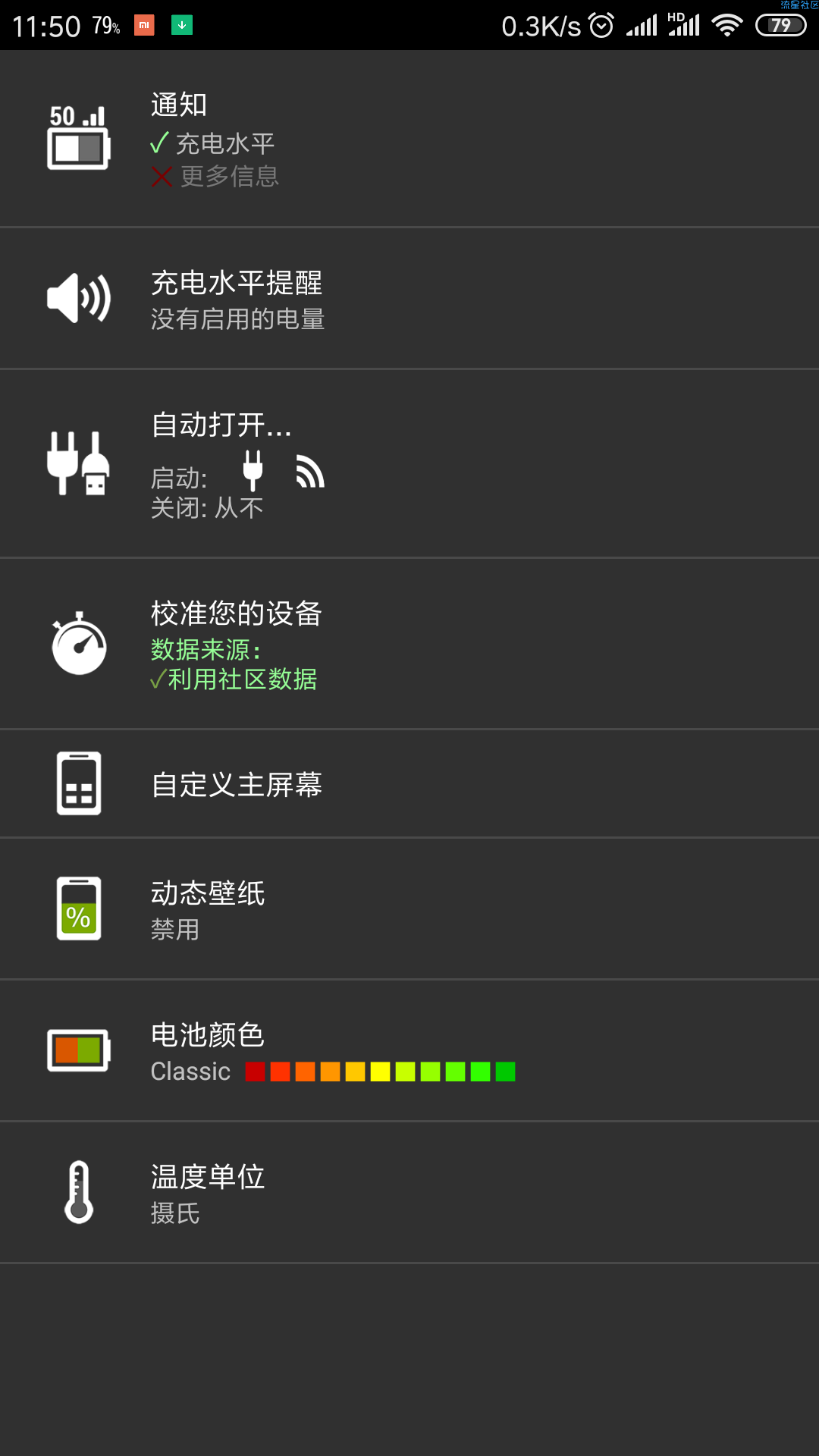Select the 温度单位 temperature unit row
Screen dimensions: 819x1456
pos(409,1192)
